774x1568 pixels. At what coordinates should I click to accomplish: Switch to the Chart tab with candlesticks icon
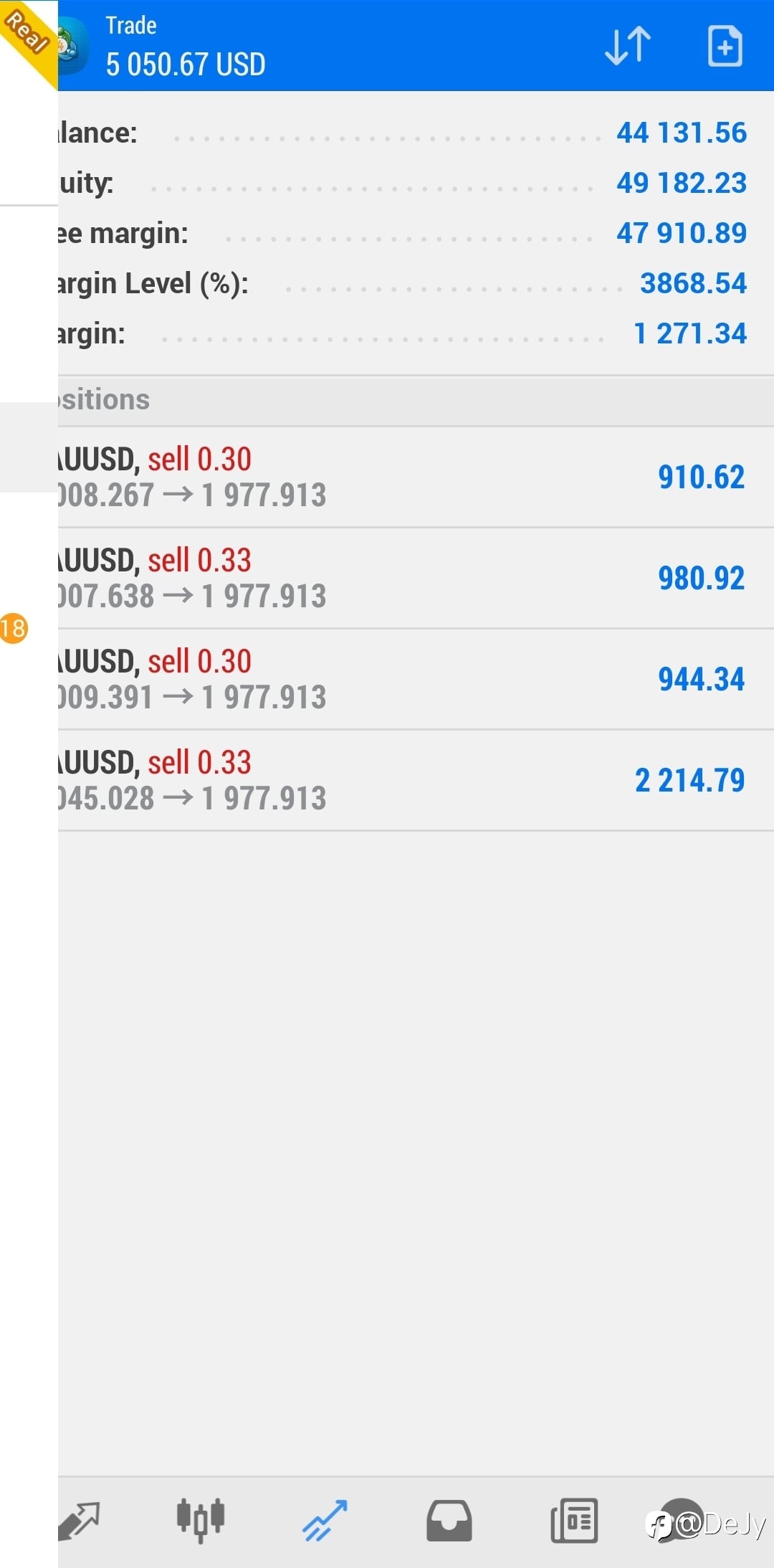[201, 1521]
